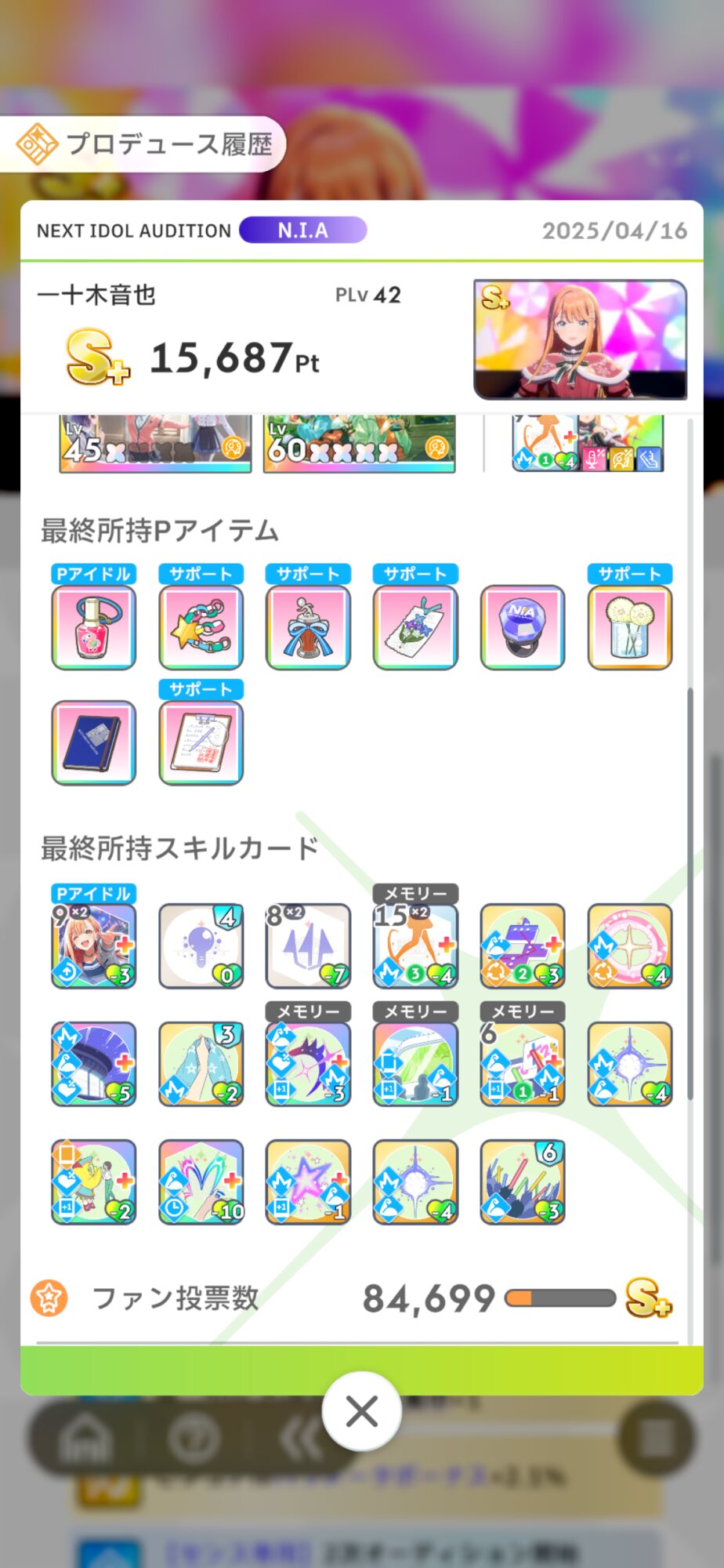The height and width of the screenshot is (1568, 724).
Task: View the memory card numbered 6
Action: pos(523,1063)
